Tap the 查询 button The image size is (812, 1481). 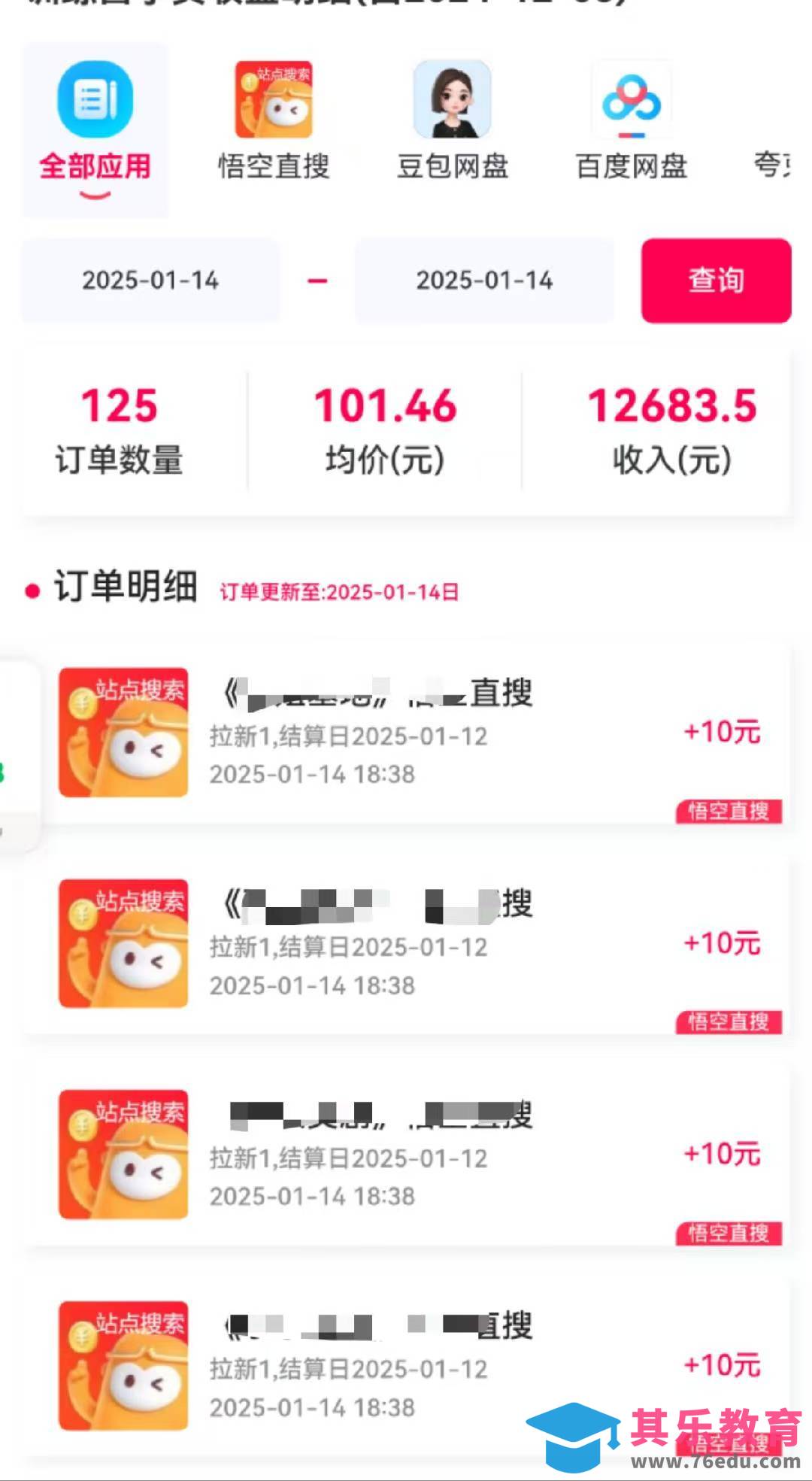716,281
